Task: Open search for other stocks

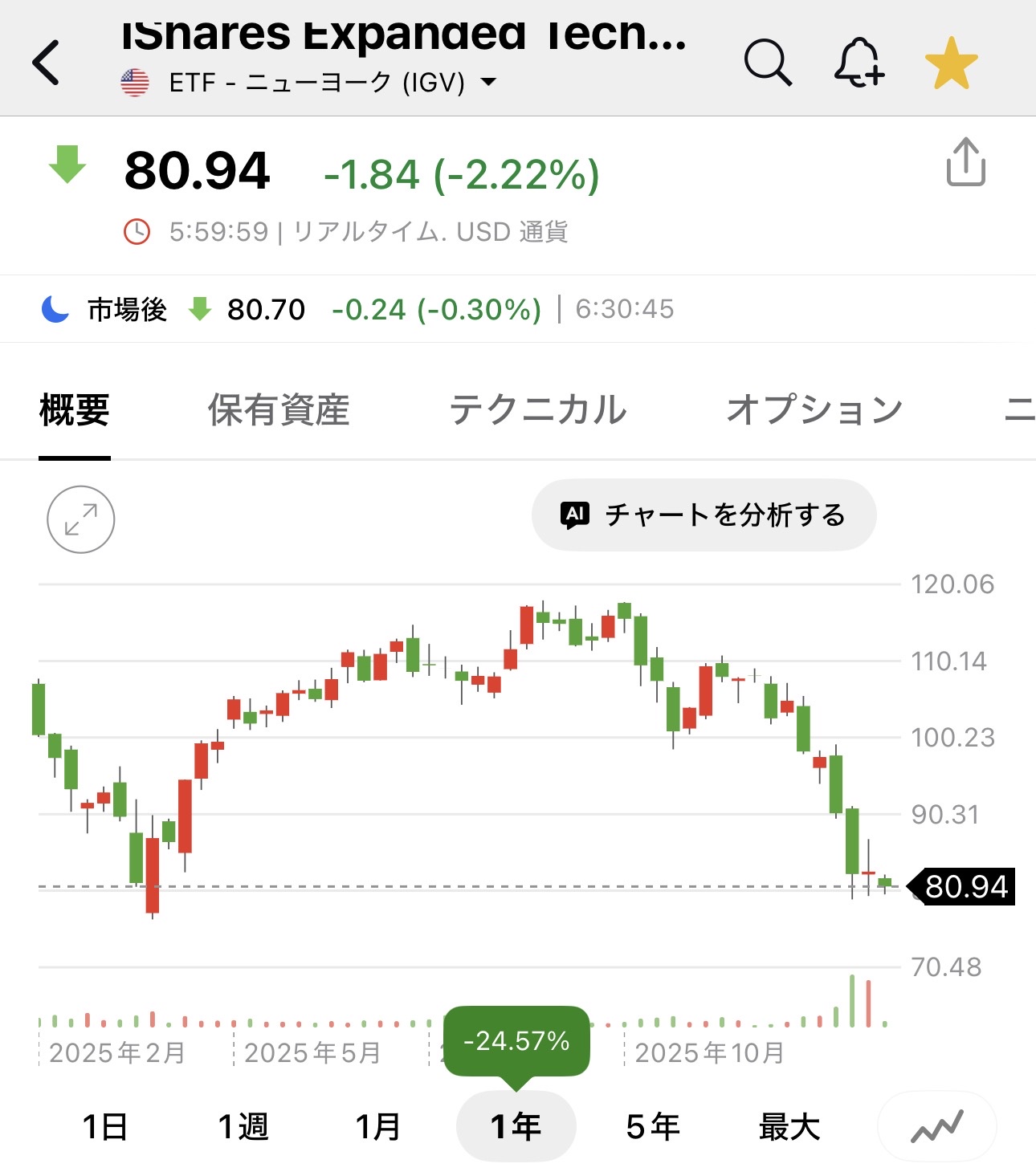Action: 768,63
